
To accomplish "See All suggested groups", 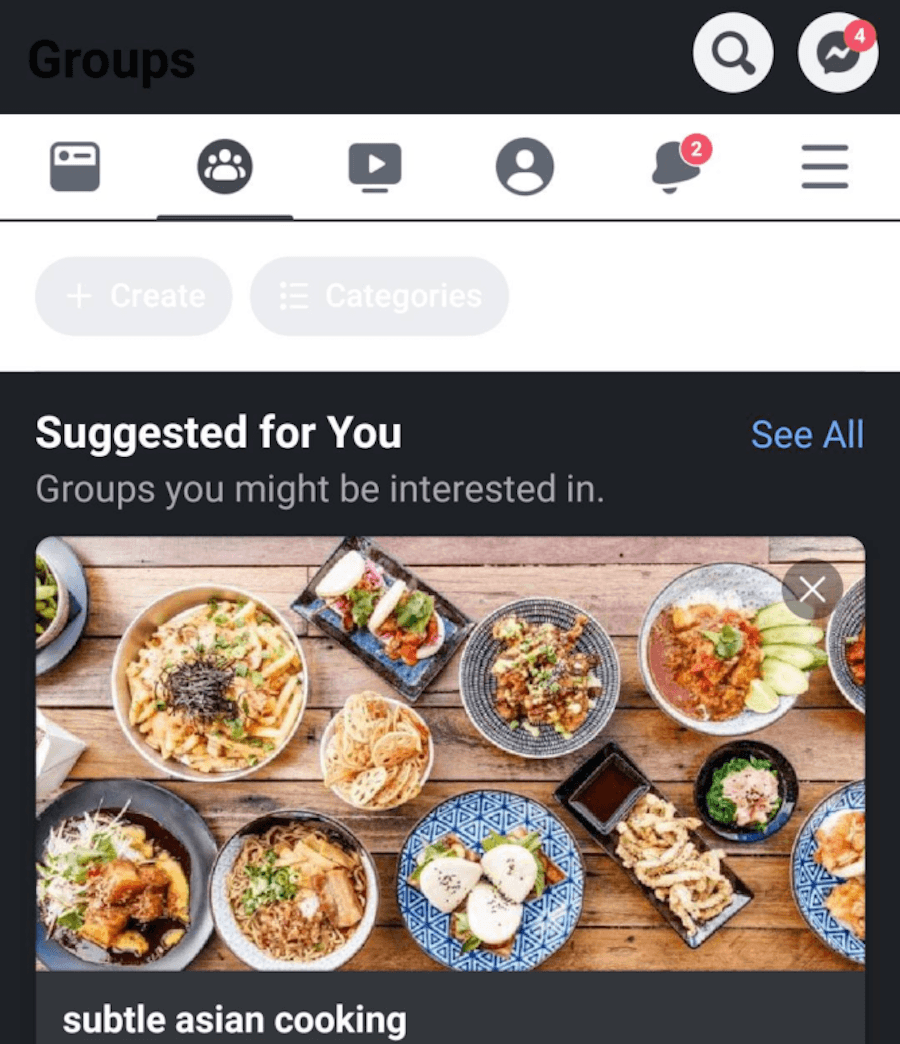I will point(808,434).
